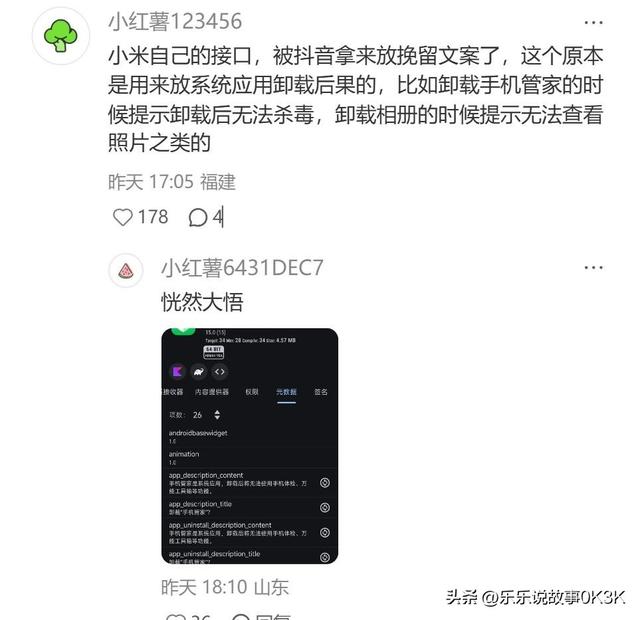The width and height of the screenshot is (640, 620).
Task: Open the watermelon avatar of 小红薯6431DEC7
Action: pyautogui.click(x=126, y=271)
